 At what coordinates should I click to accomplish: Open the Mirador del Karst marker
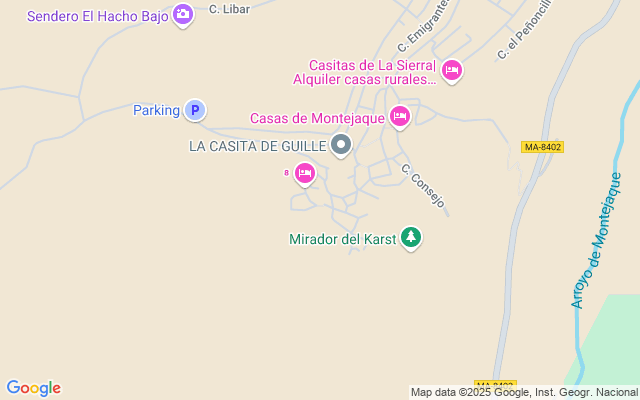tap(410, 237)
